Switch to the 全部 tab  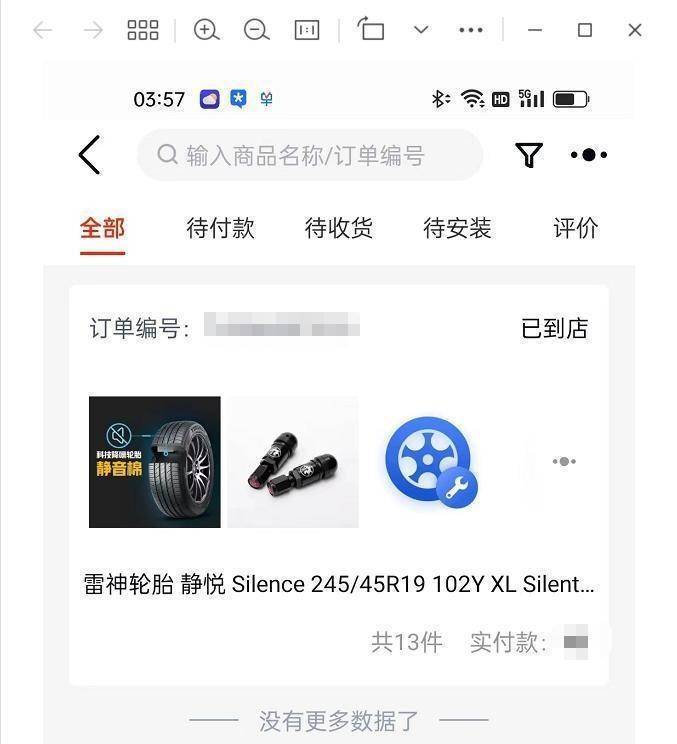[102, 228]
